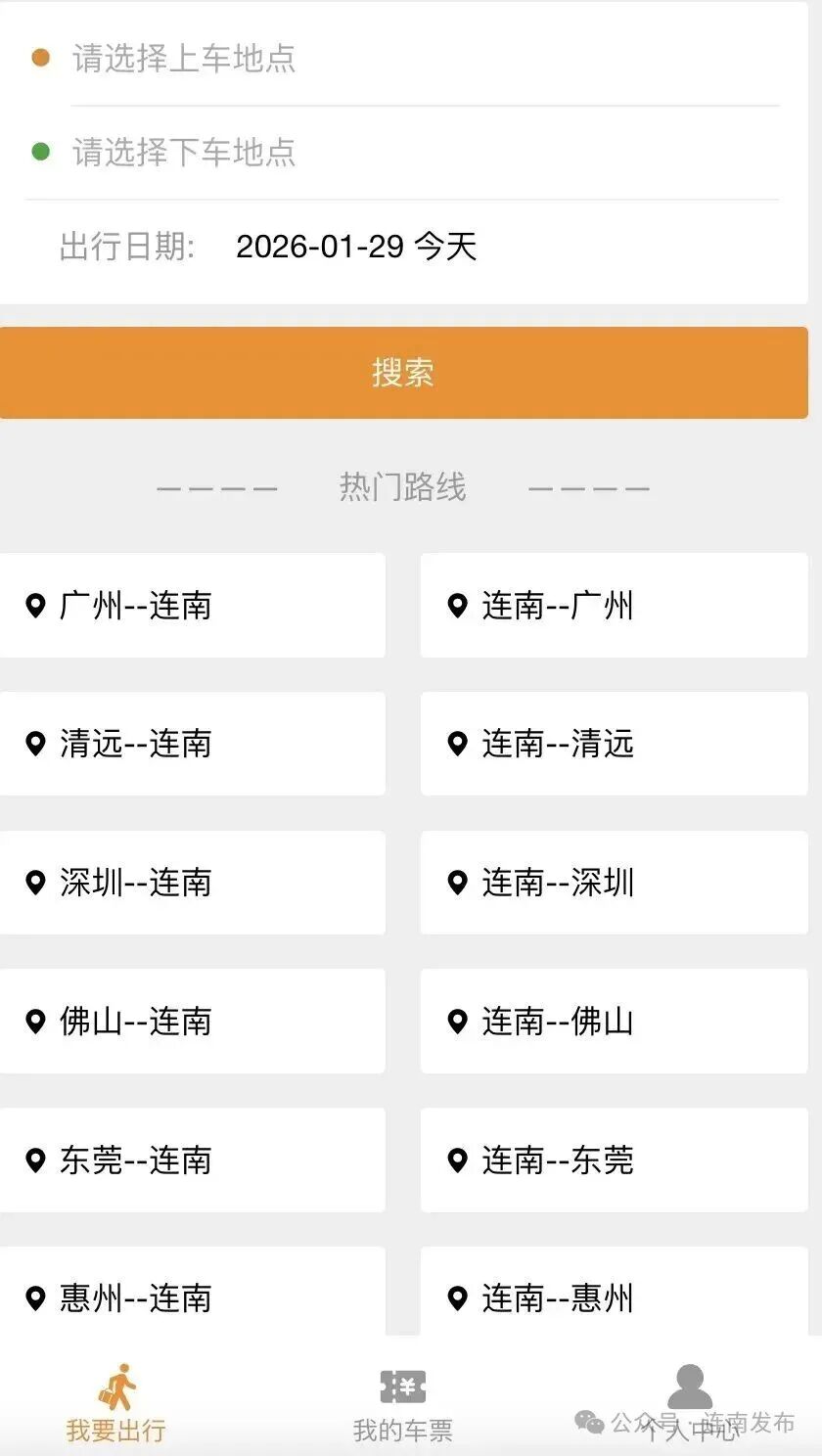Open the 佛山--连南 route
This screenshot has width=822, height=1456.
(x=192, y=1022)
